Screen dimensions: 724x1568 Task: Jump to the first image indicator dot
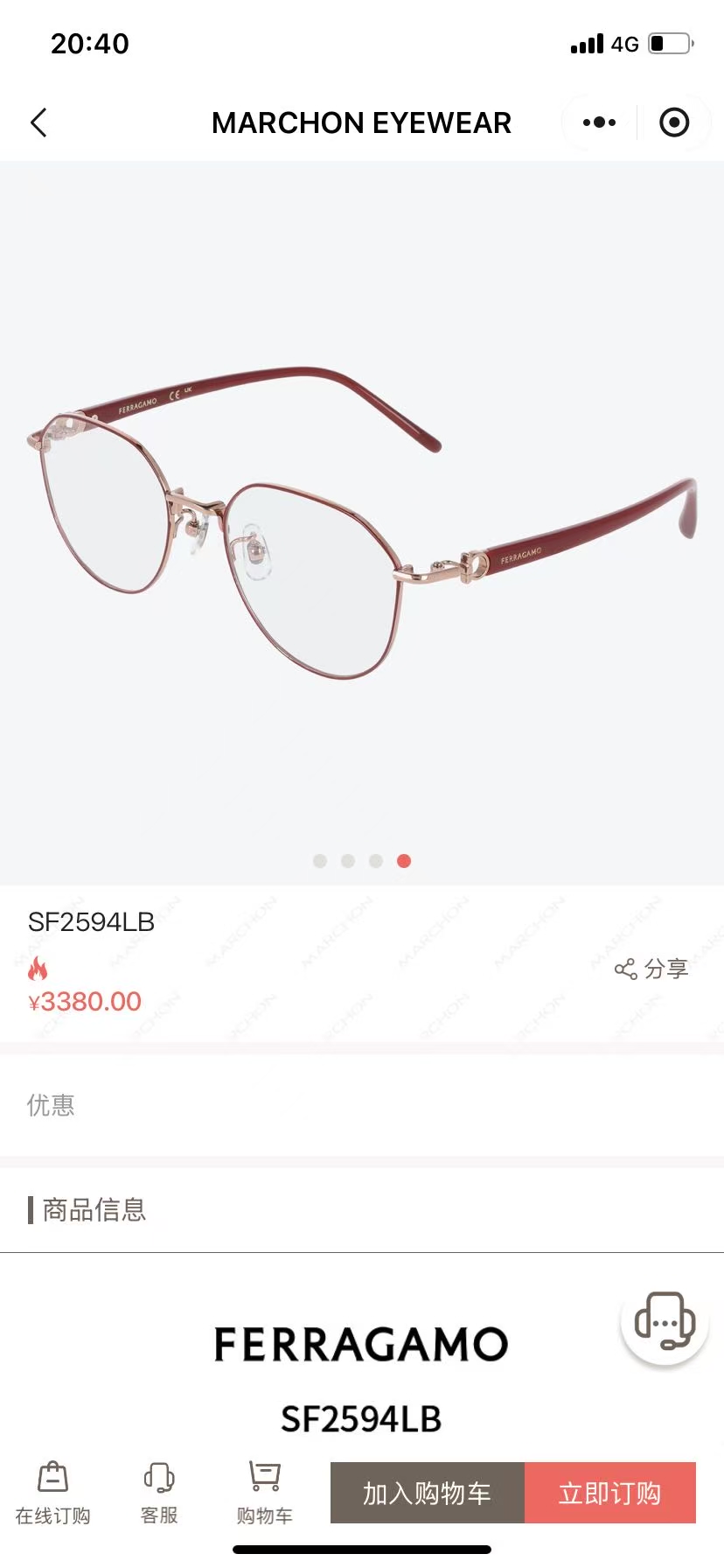pyautogui.click(x=320, y=861)
